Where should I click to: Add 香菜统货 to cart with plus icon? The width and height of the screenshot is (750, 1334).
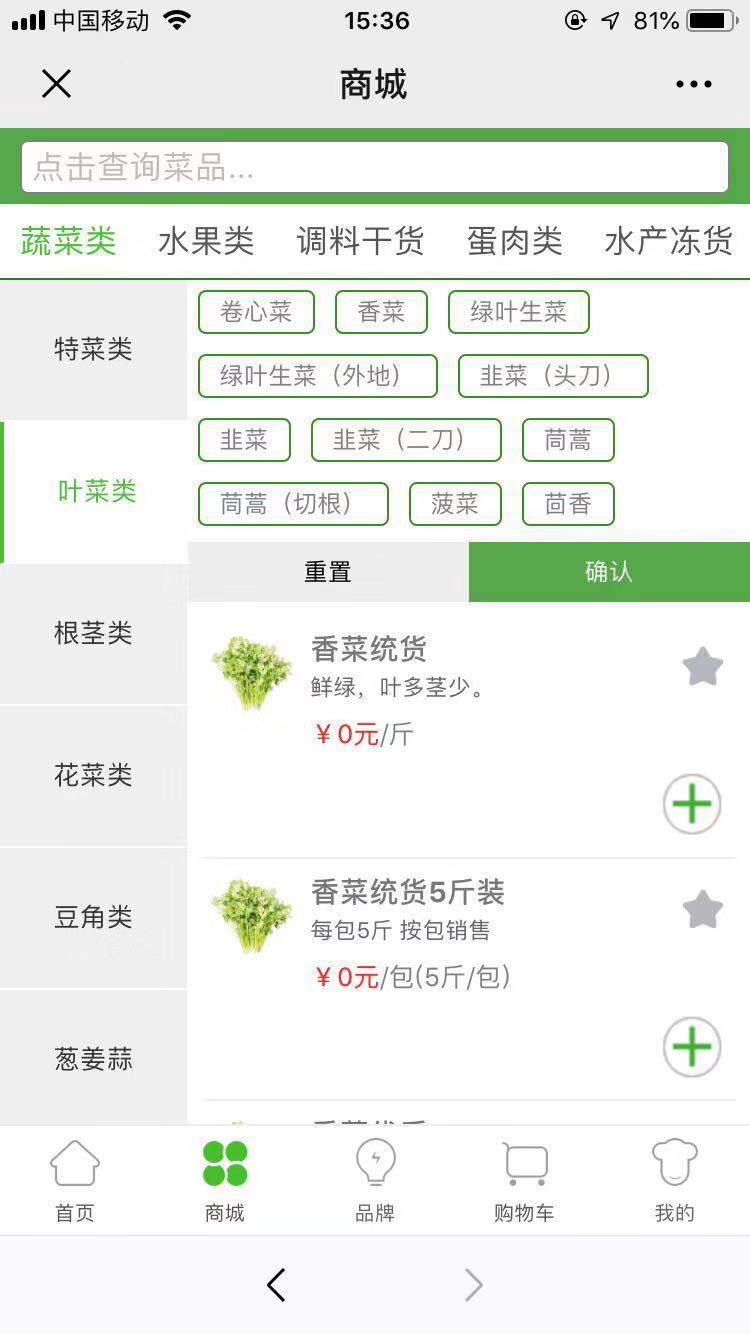[x=692, y=803]
